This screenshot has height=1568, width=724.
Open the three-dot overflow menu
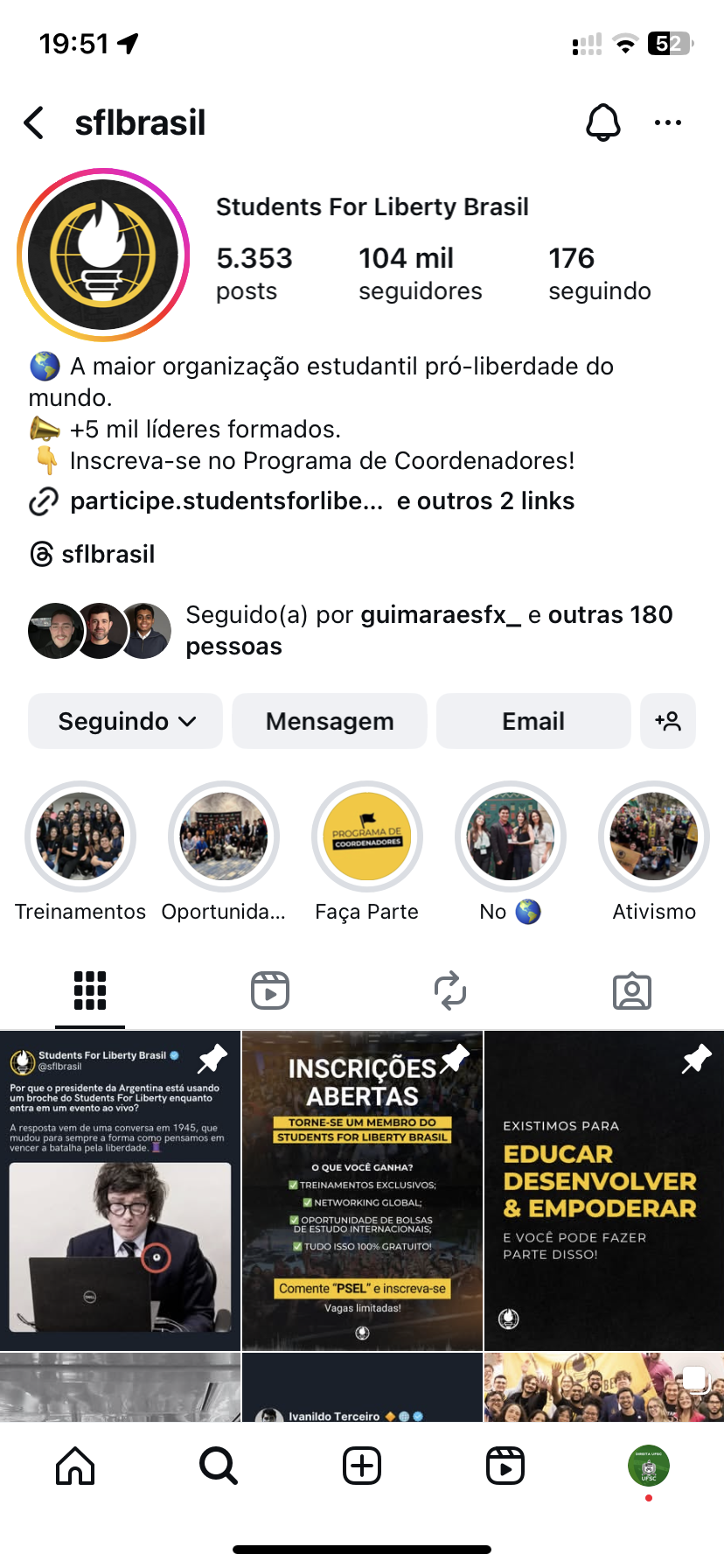(x=668, y=123)
